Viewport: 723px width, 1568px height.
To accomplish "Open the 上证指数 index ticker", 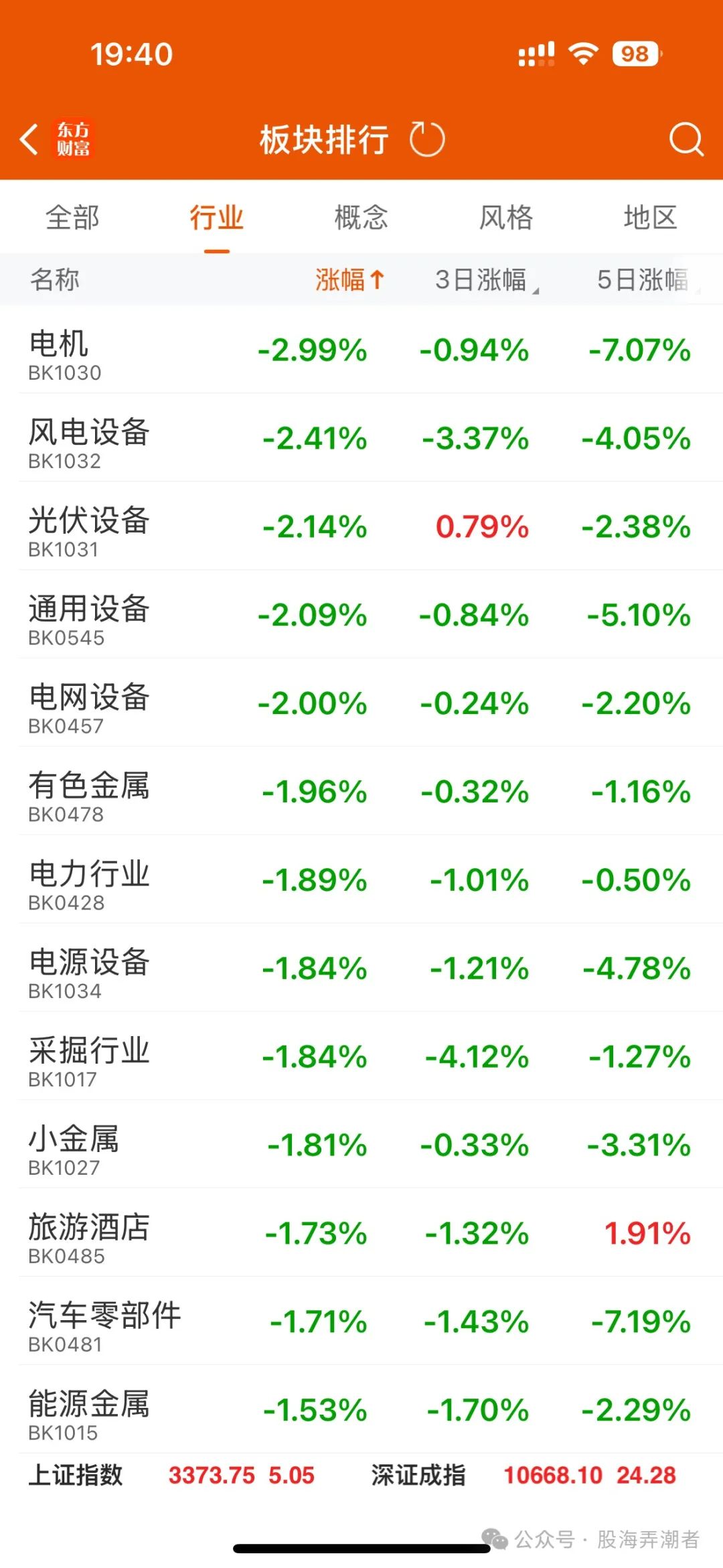I will 171,1476.
